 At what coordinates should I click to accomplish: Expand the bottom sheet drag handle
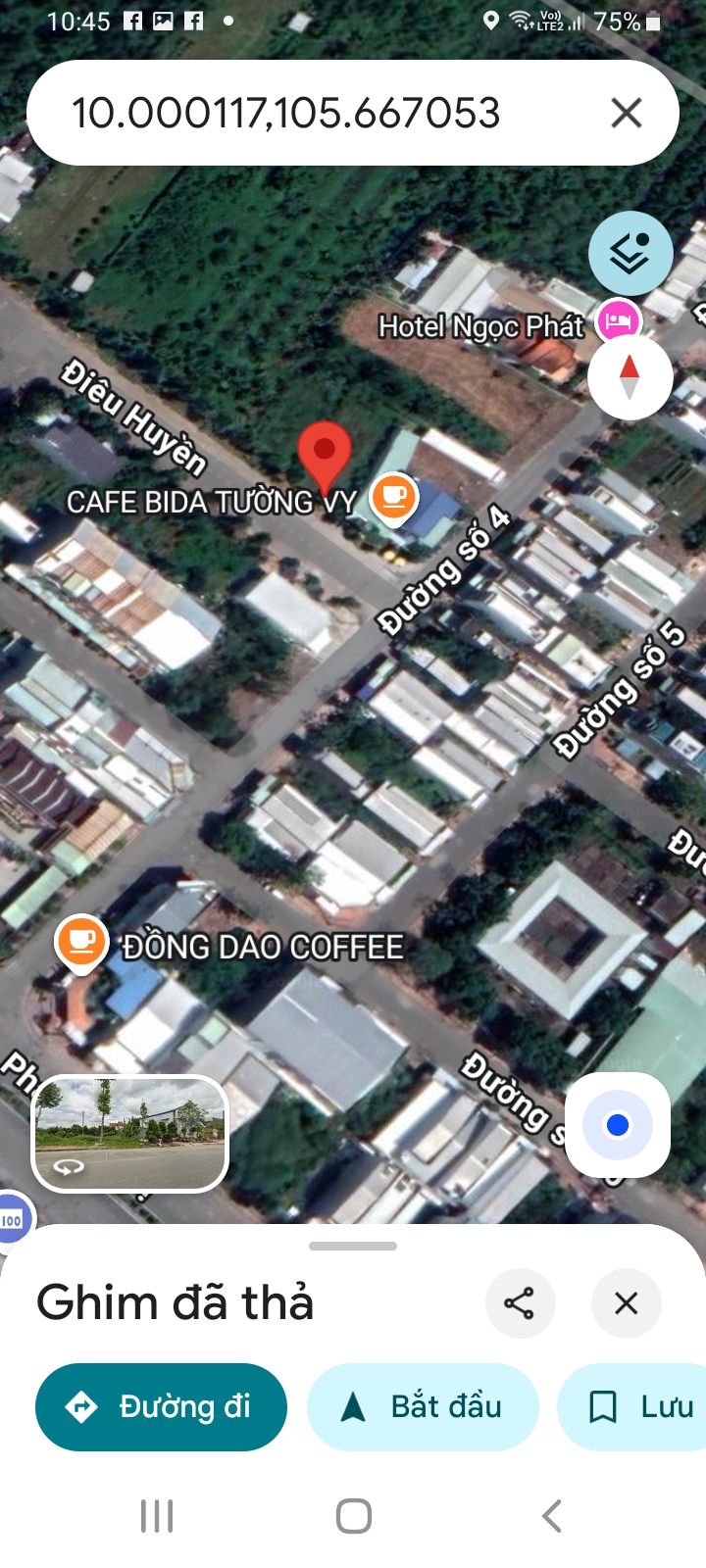tap(353, 1246)
